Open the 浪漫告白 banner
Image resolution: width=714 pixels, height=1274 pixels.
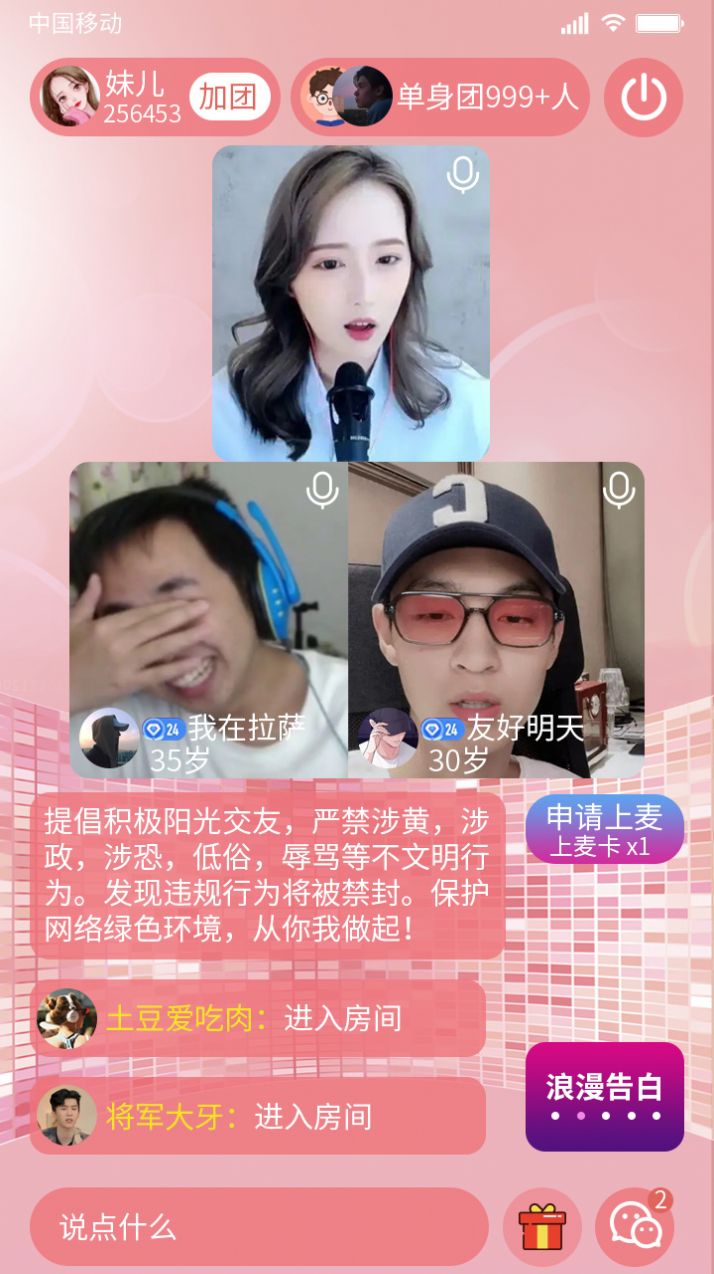coord(604,1097)
